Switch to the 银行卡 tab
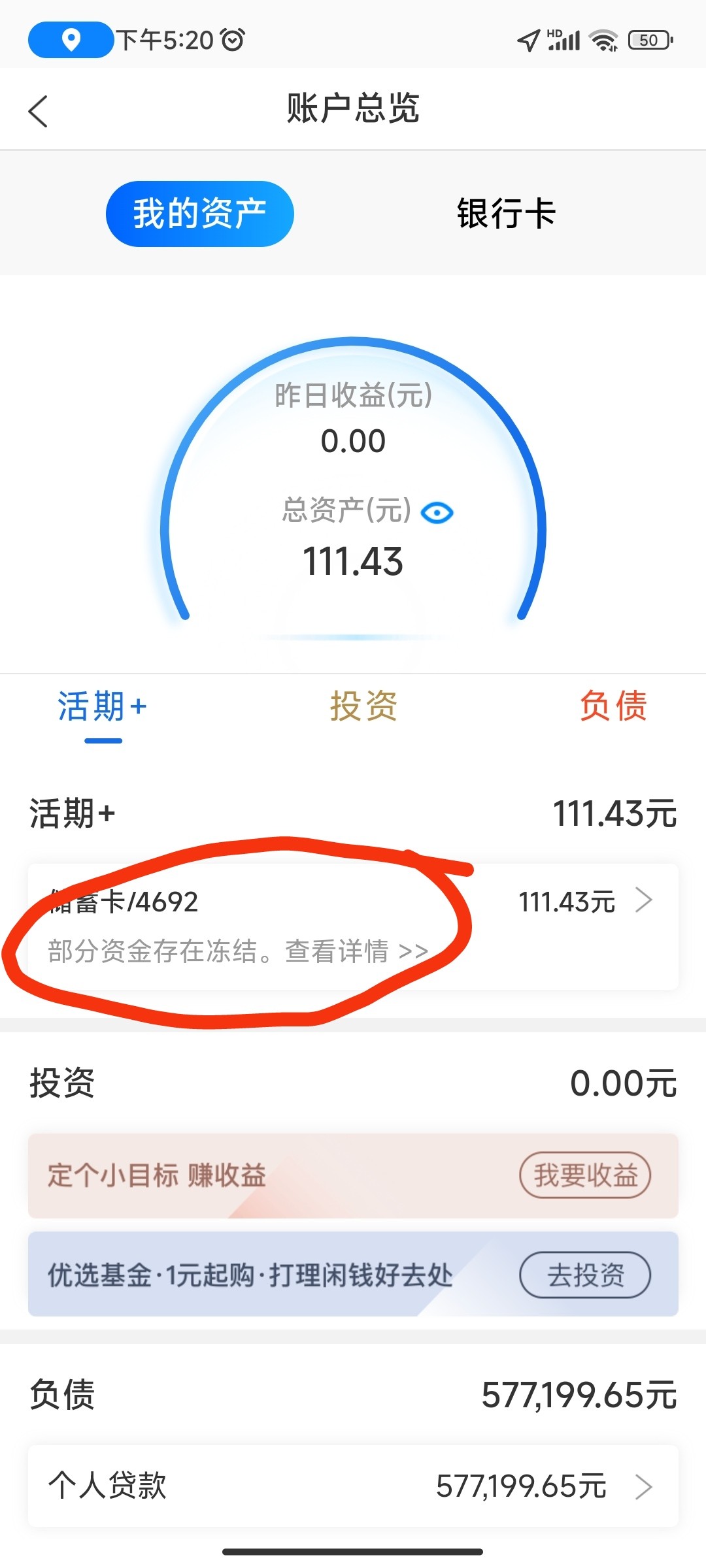Screen dimensions: 706x1568 [x=506, y=214]
